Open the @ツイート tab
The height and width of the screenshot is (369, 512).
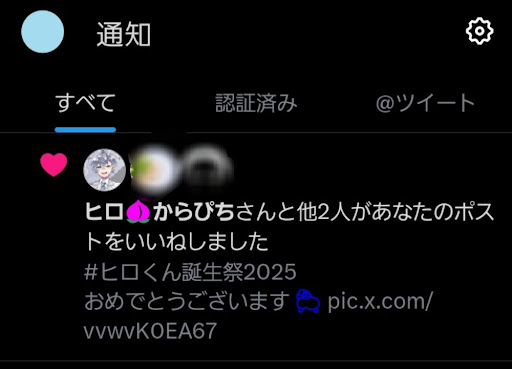[425, 103]
